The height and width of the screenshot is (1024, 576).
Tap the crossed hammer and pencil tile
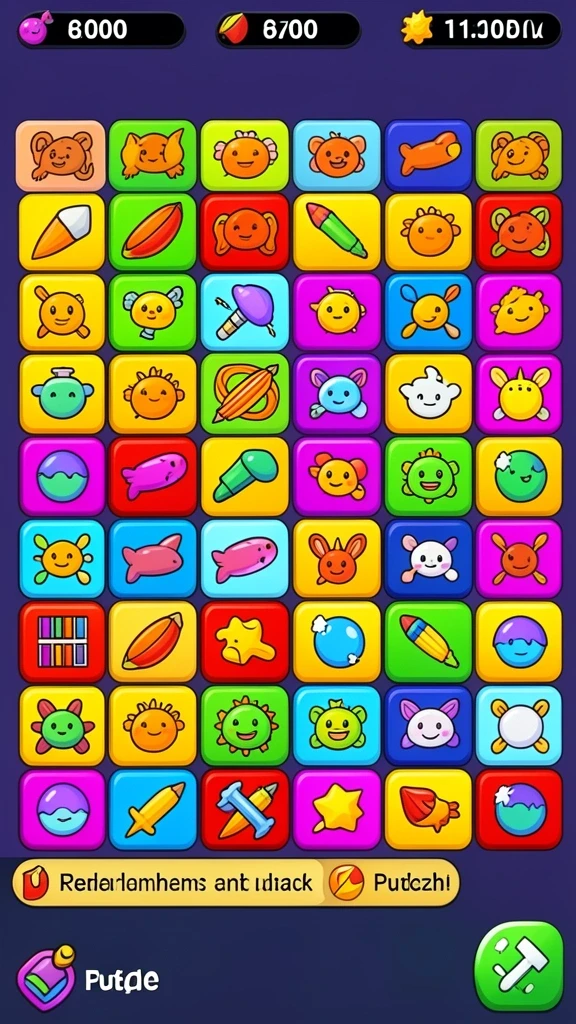[244, 809]
